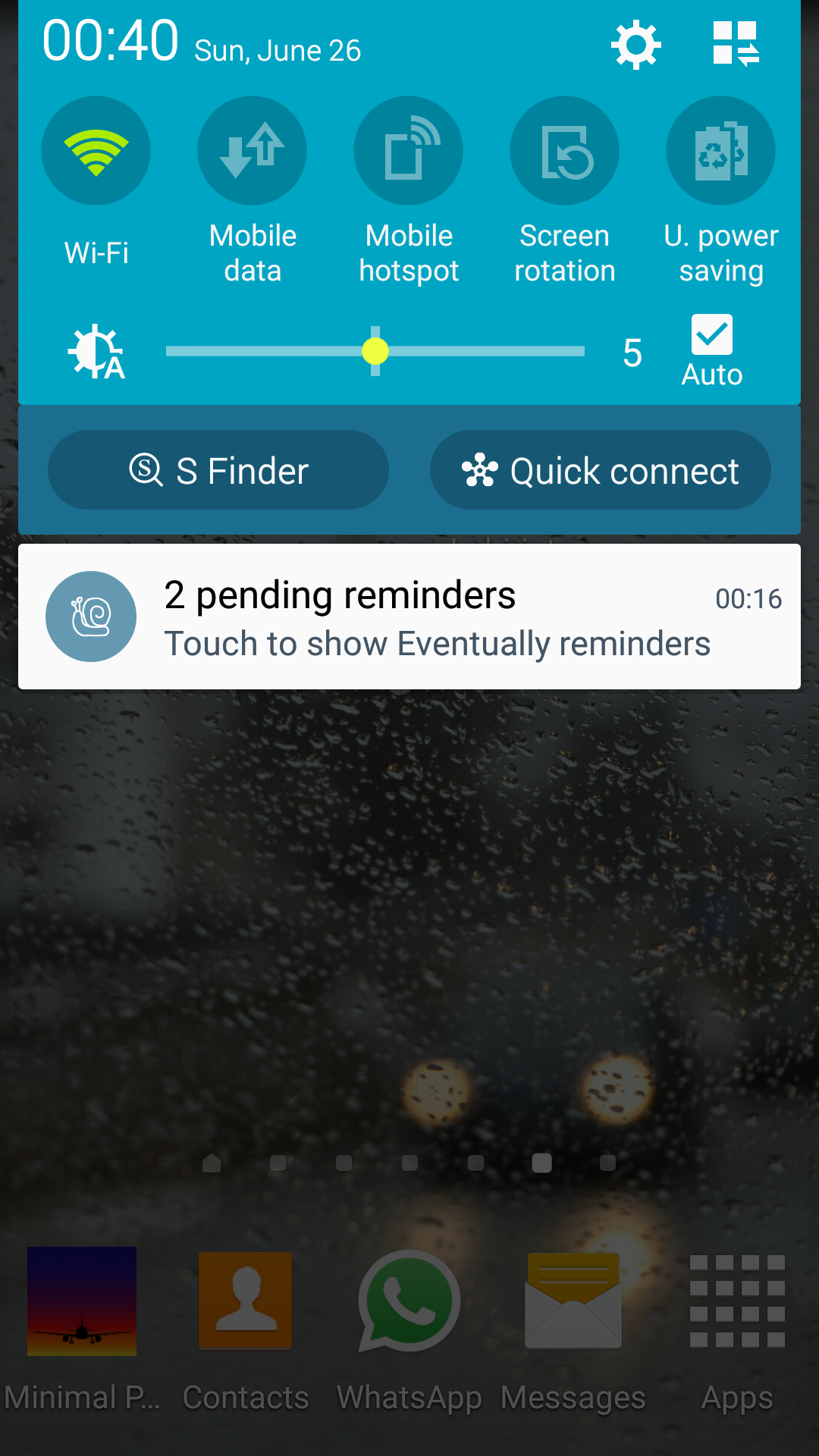Open S Finder
819x1456 pixels.
pos(218,470)
